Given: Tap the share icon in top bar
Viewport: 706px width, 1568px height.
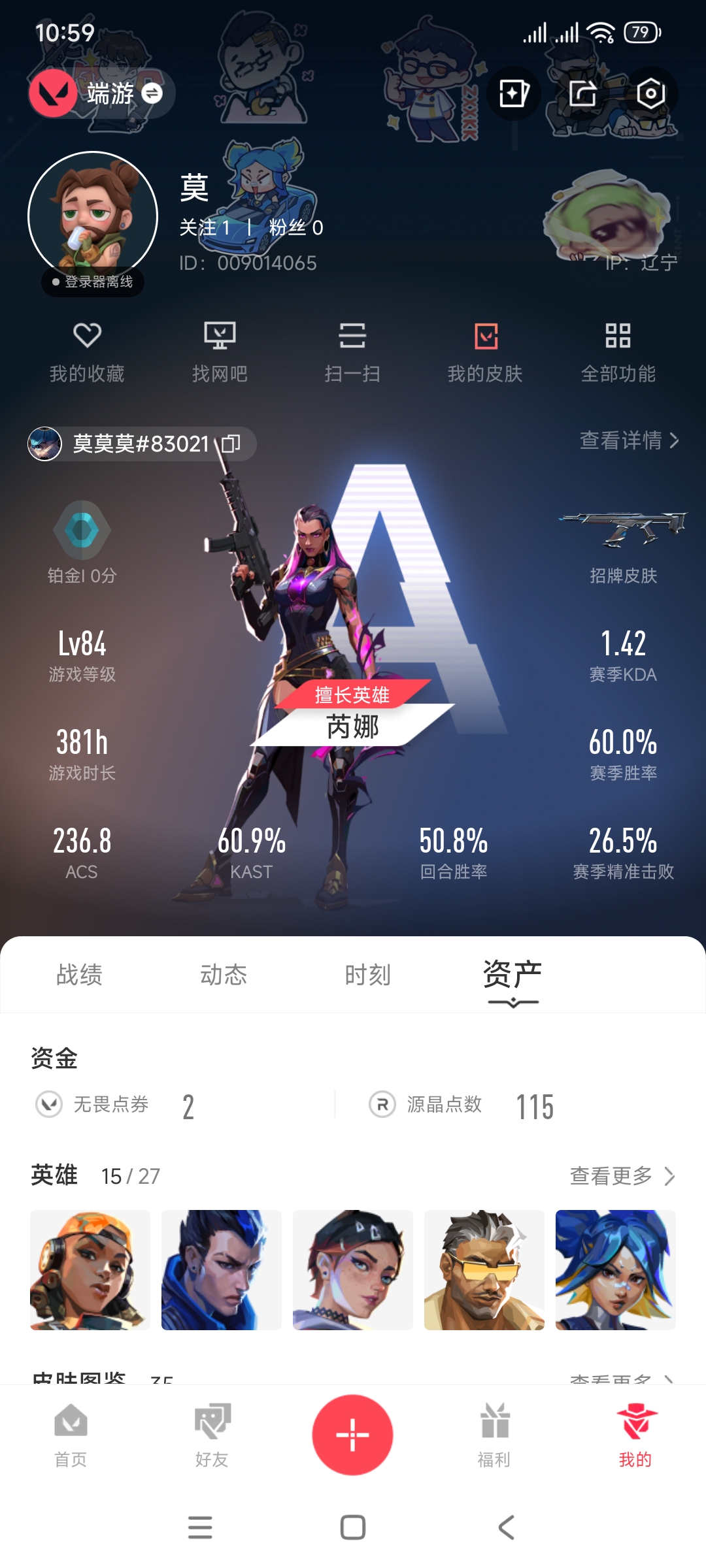Looking at the screenshot, I should point(582,93).
